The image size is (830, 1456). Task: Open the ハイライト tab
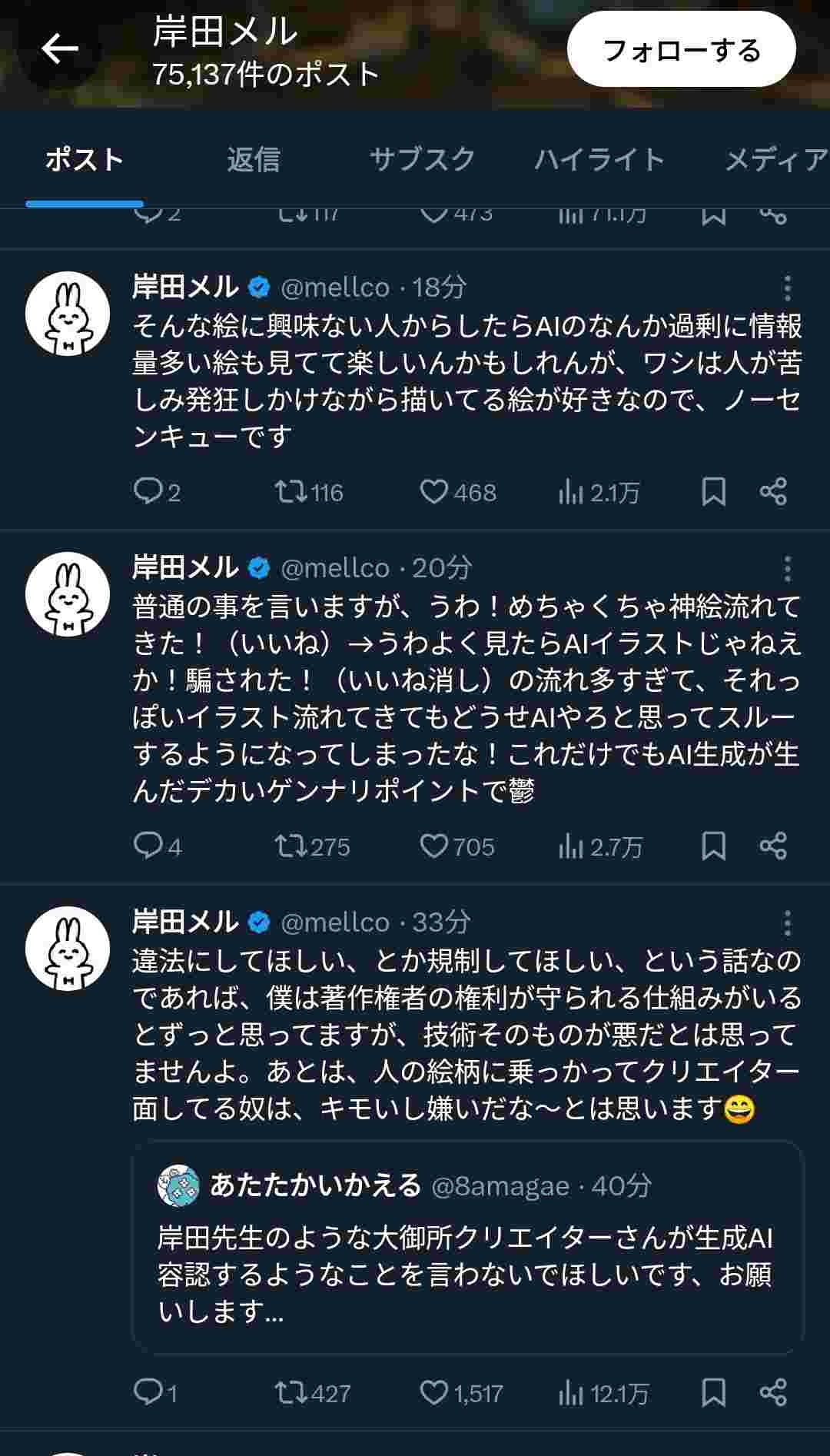(x=599, y=160)
